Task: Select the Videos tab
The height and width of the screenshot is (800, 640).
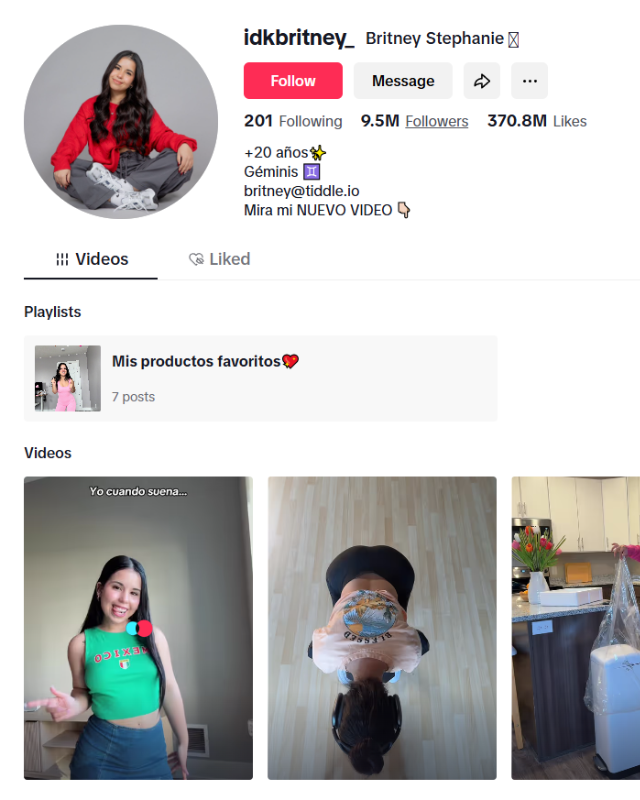Action: click(91, 259)
